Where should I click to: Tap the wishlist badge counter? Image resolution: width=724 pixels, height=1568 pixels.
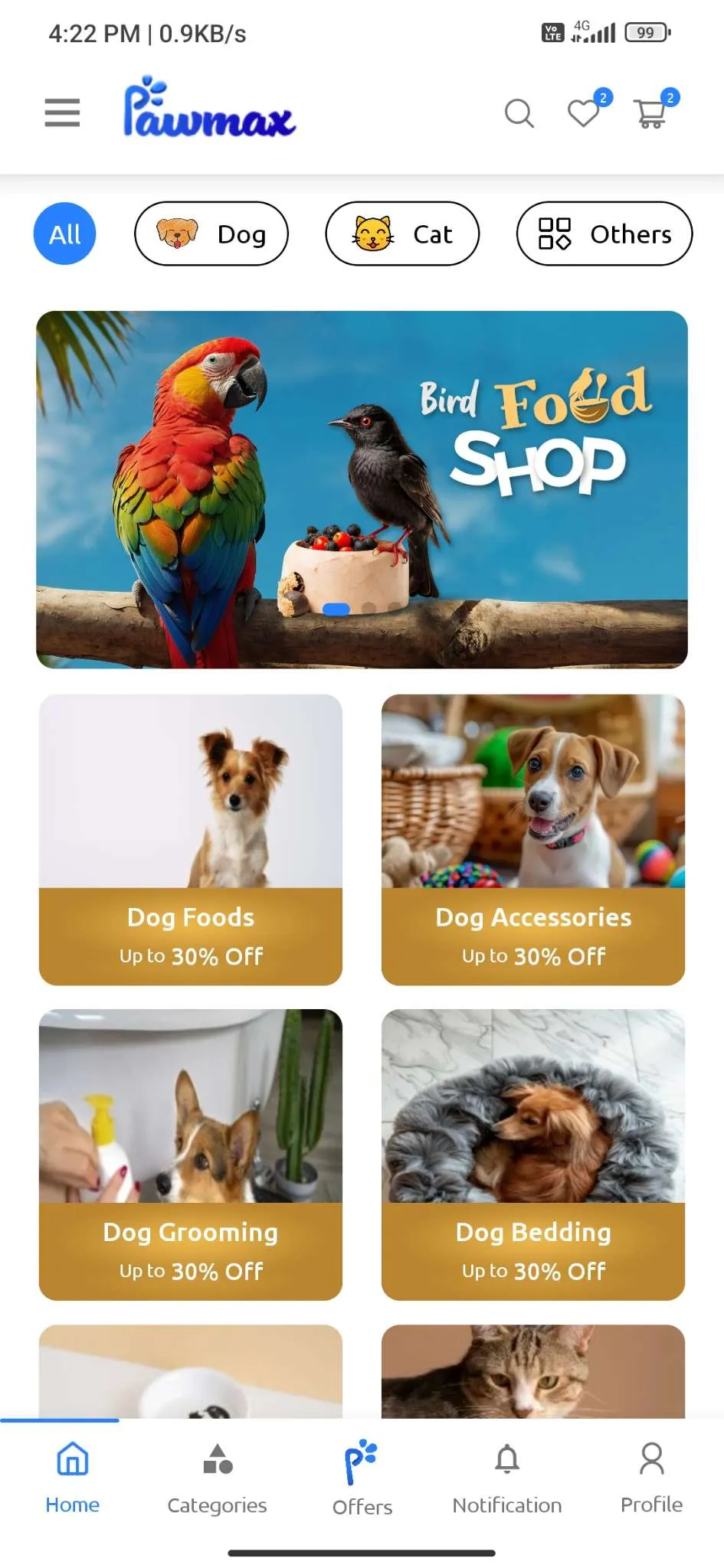tap(604, 96)
